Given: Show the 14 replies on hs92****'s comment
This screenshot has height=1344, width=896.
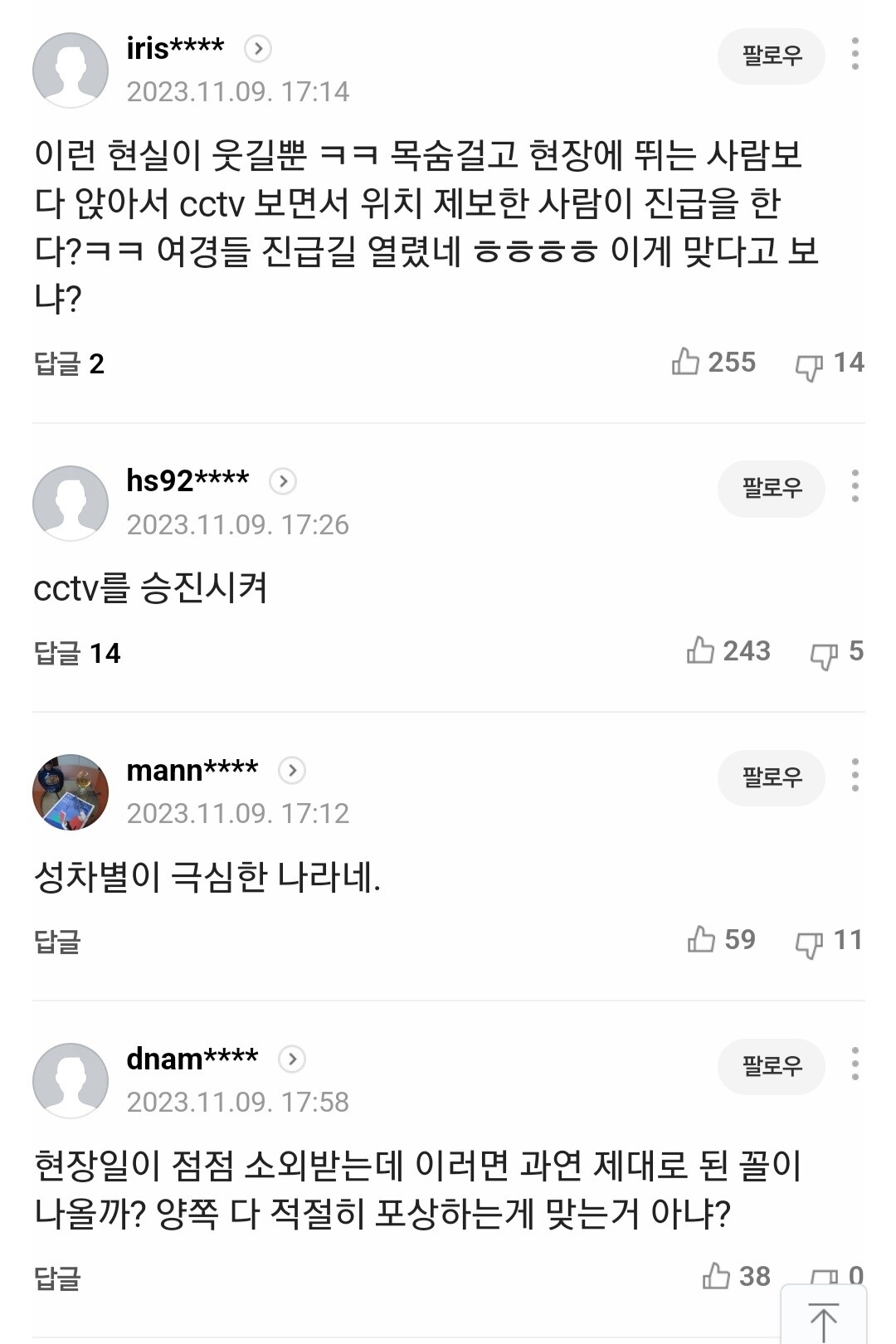Looking at the screenshot, I should [x=76, y=653].
